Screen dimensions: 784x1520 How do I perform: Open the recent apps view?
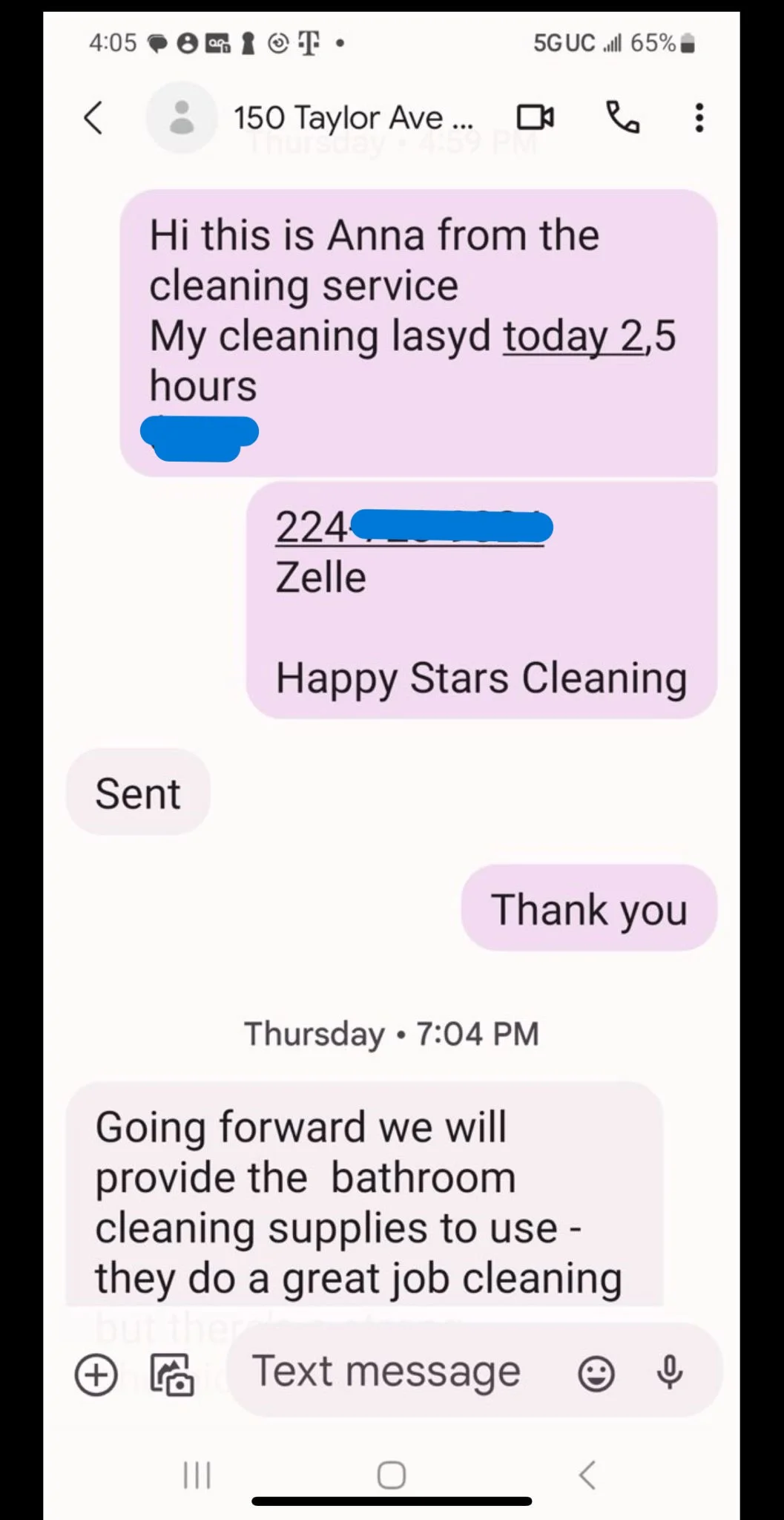click(197, 1475)
